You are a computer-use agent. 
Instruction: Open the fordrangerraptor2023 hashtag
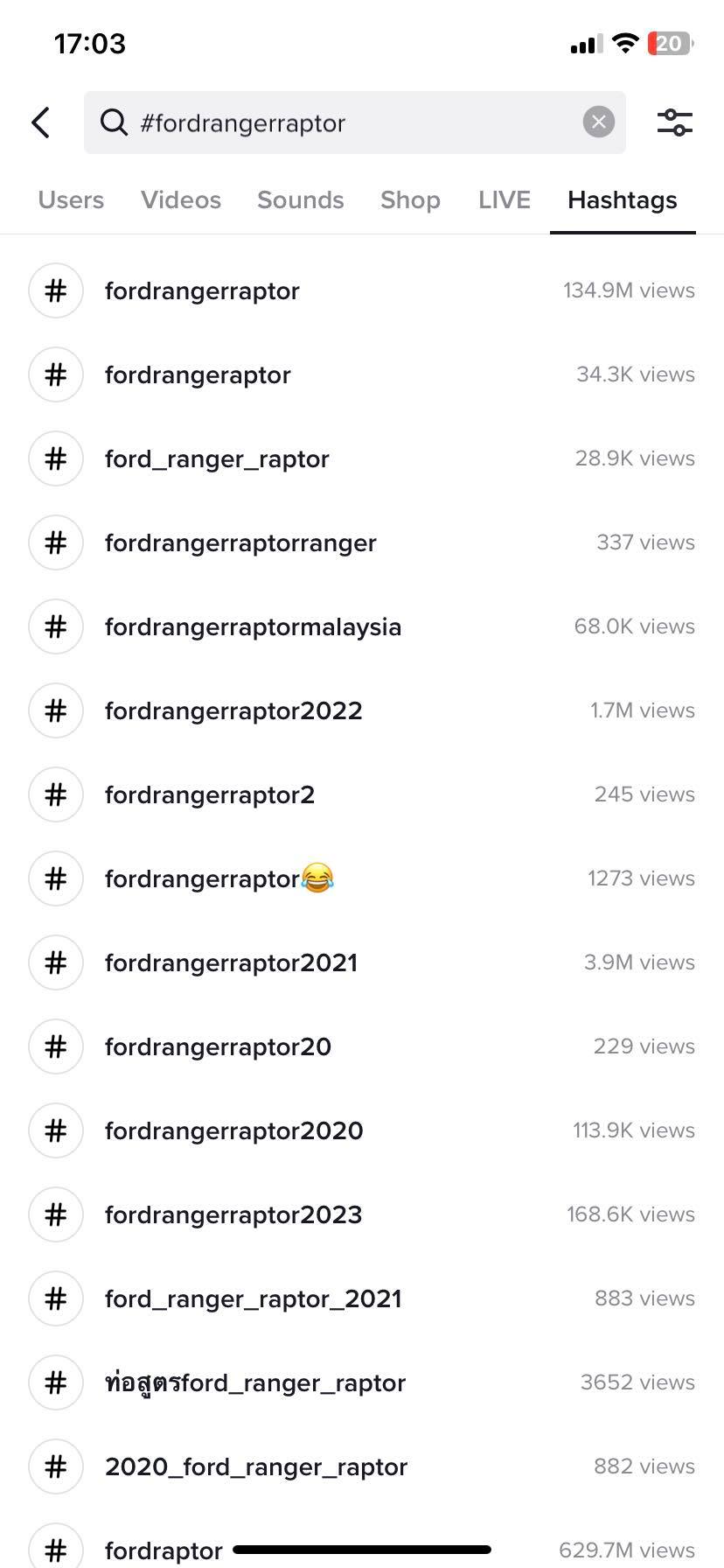pos(362,1214)
